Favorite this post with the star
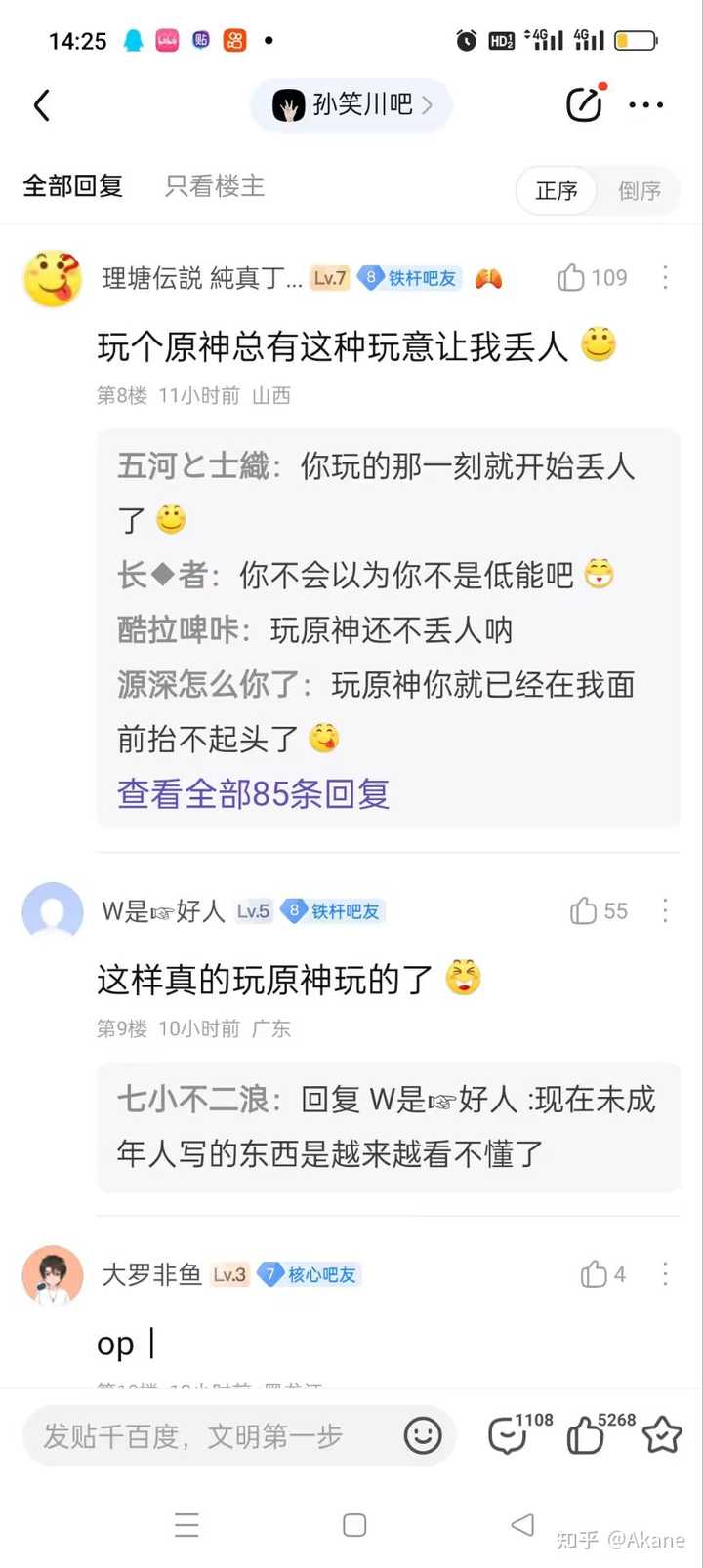The height and width of the screenshot is (1568, 703). pos(662,1434)
